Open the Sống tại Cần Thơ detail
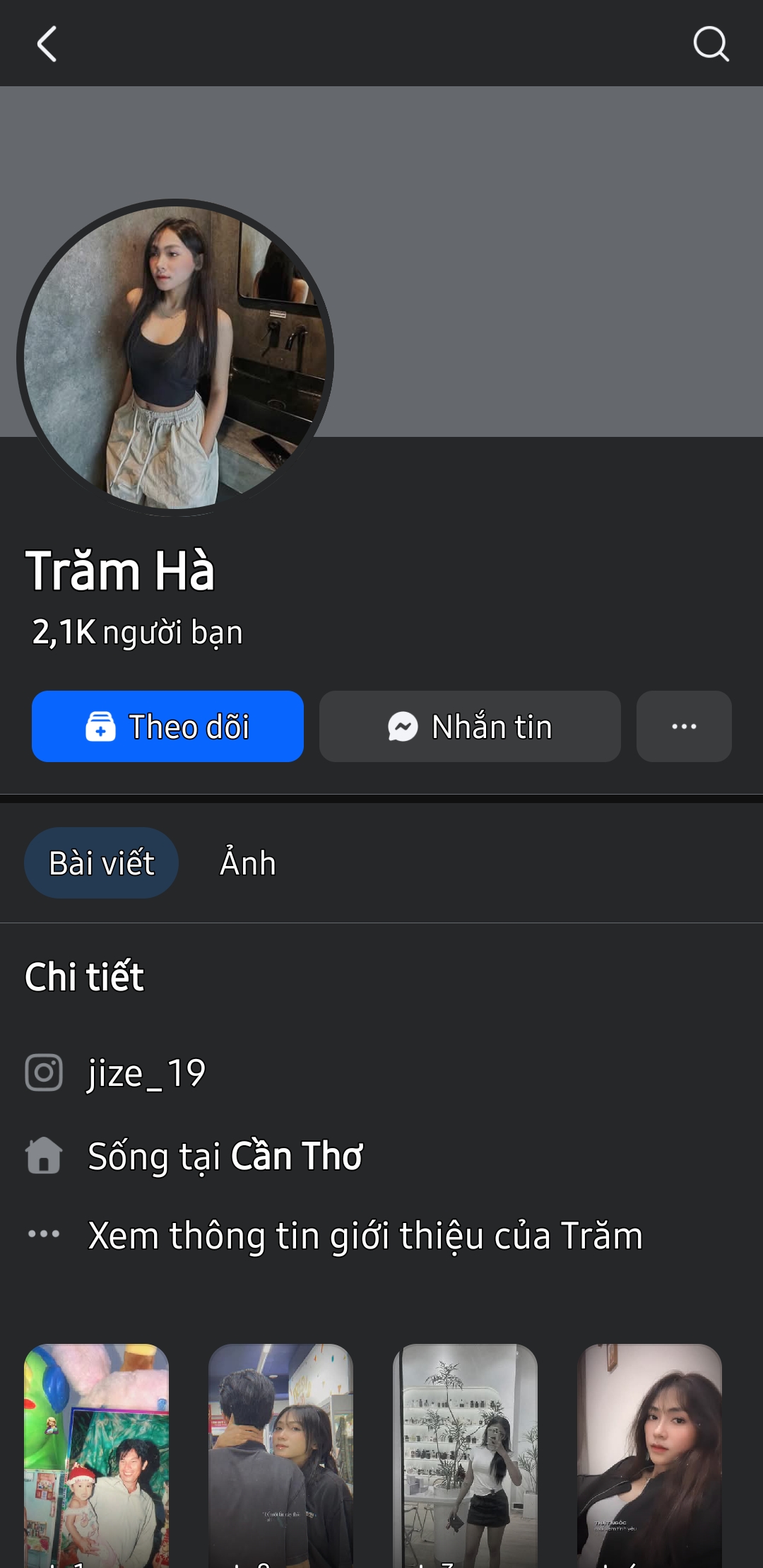The image size is (763, 1568). 225,1156
